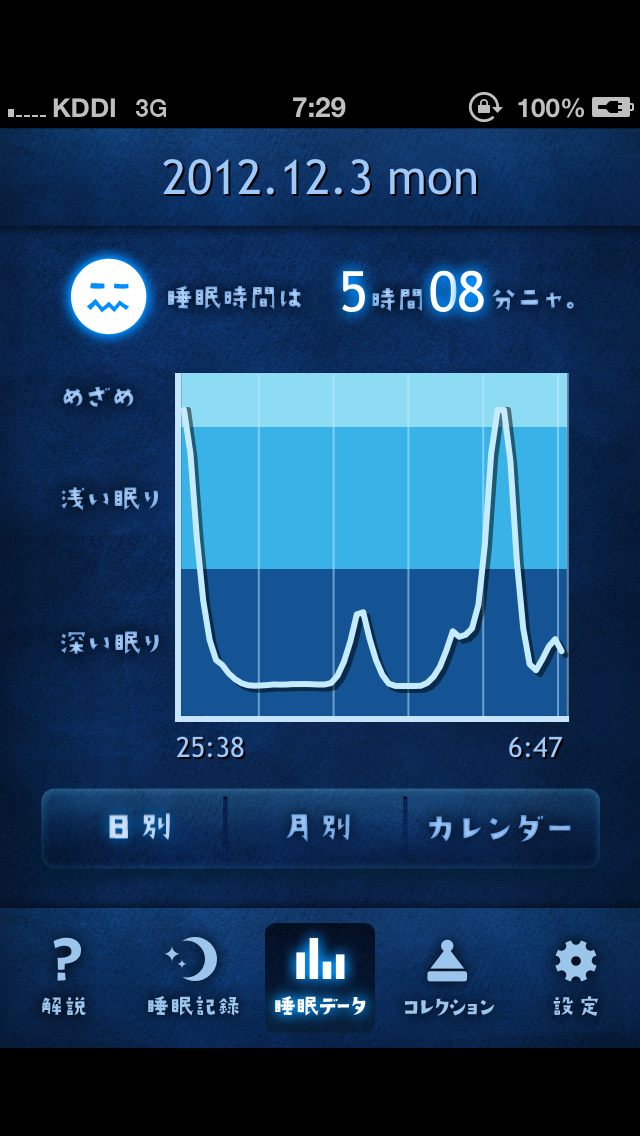The width and height of the screenshot is (640, 1136).
Task: Switch to the 日別 daily view
Action: tap(136, 828)
